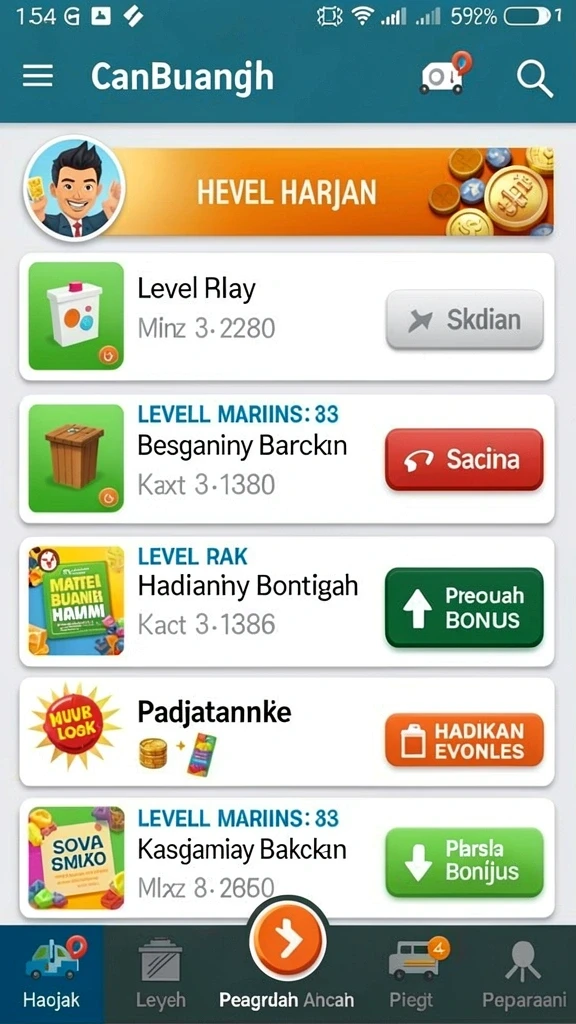The width and height of the screenshot is (576, 1024).
Task: Switch to the Haojak tab
Action: (x=52, y=974)
